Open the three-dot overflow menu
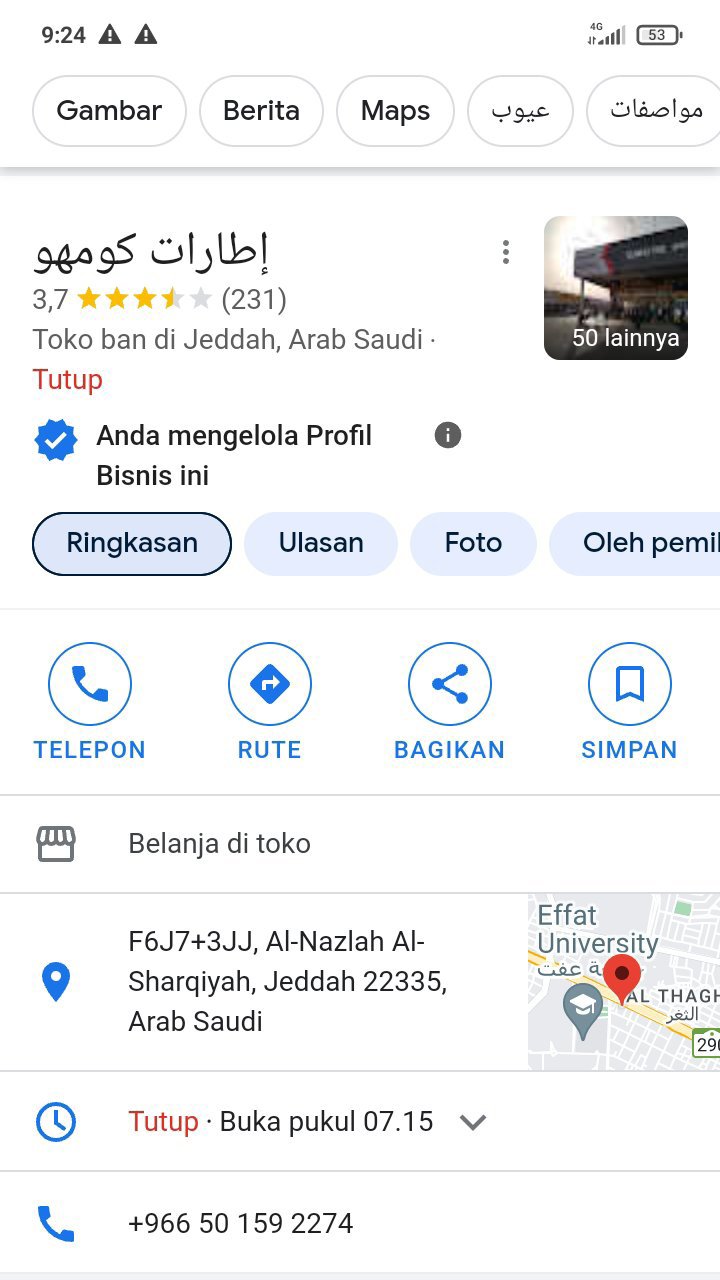This screenshot has height=1280, width=720. pyautogui.click(x=506, y=252)
